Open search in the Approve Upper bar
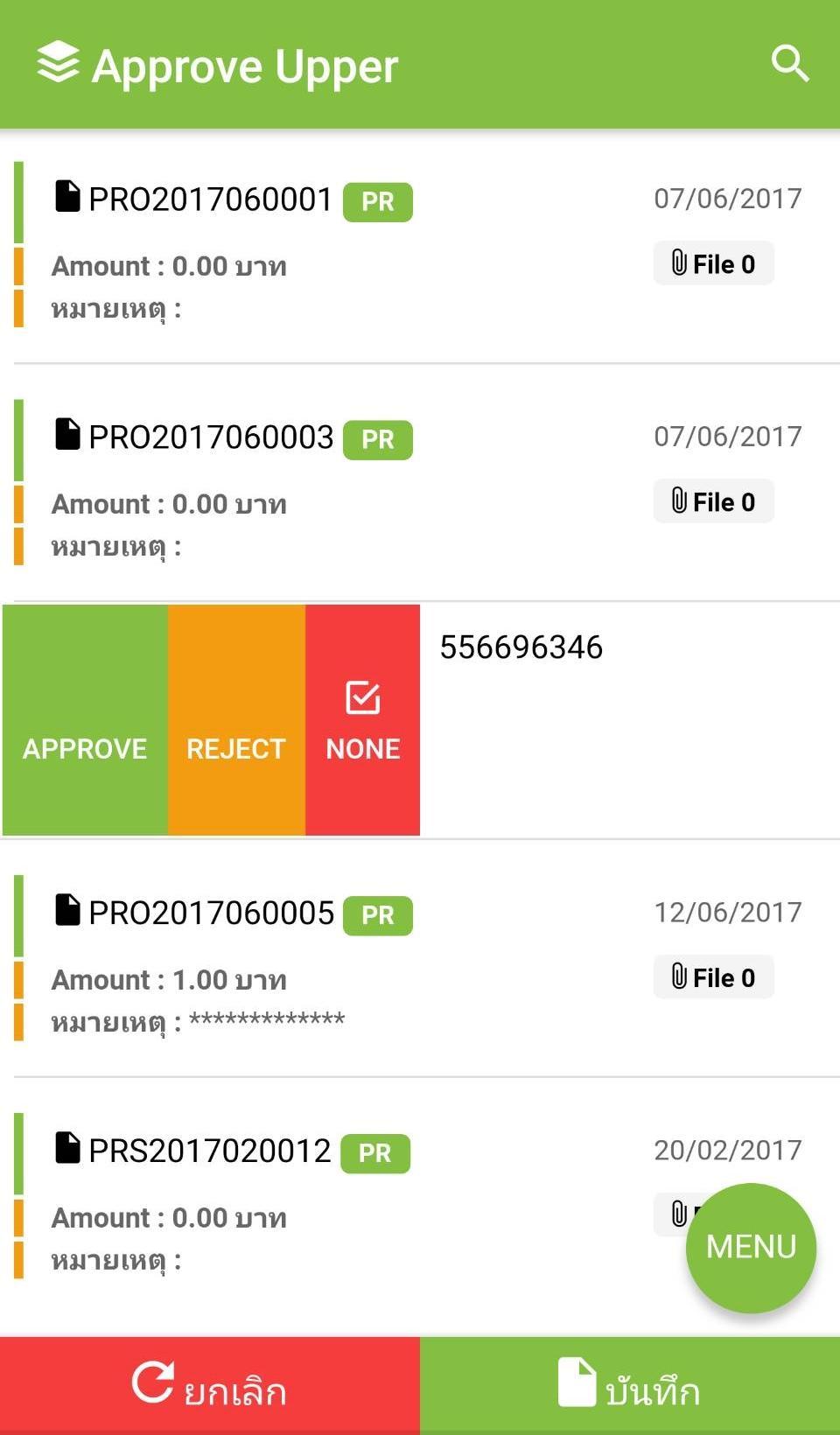Screen dimensions: 840x1435 (789, 64)
